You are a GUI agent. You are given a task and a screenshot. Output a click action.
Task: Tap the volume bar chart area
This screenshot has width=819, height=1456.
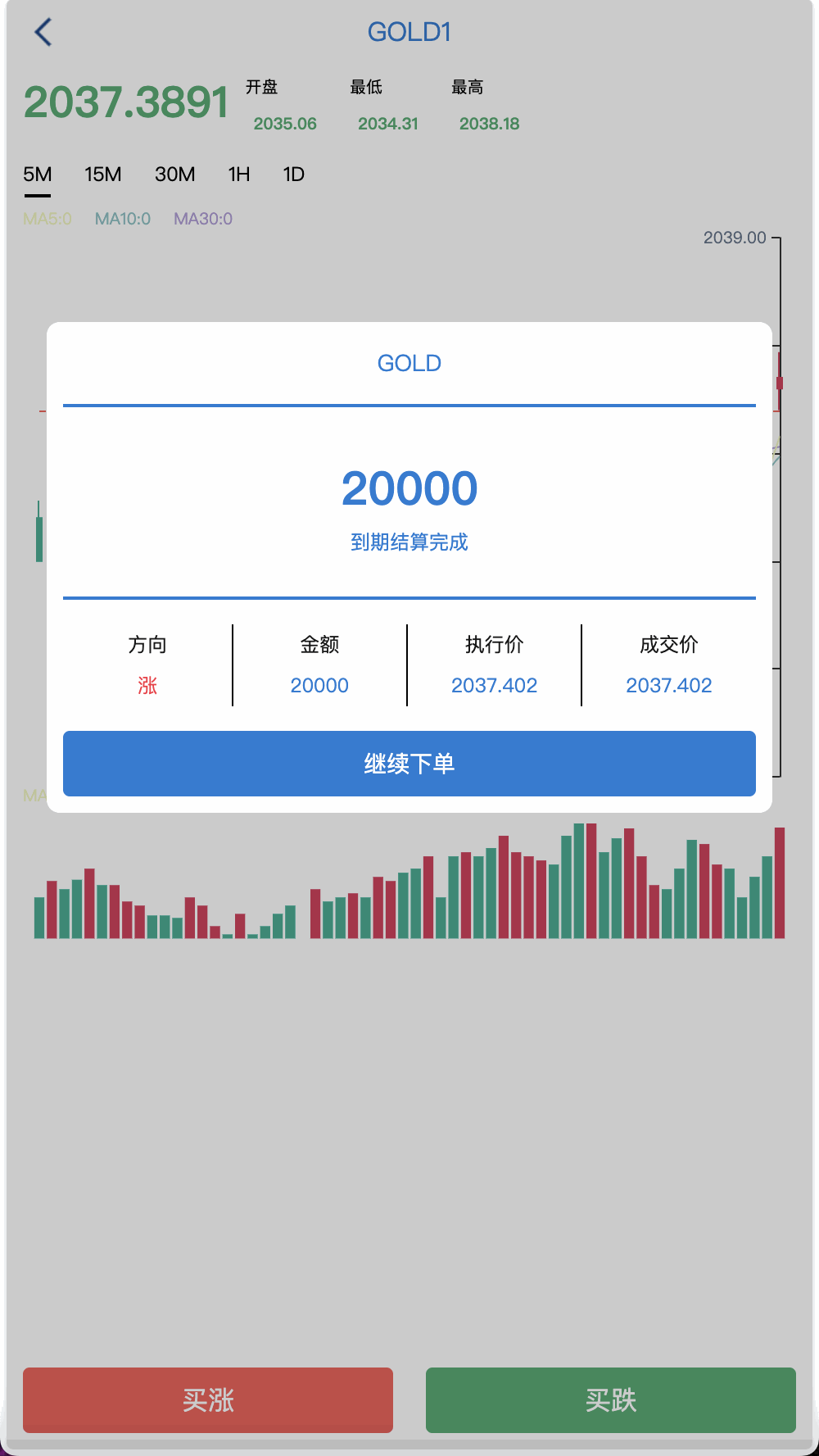click(409, 885)
